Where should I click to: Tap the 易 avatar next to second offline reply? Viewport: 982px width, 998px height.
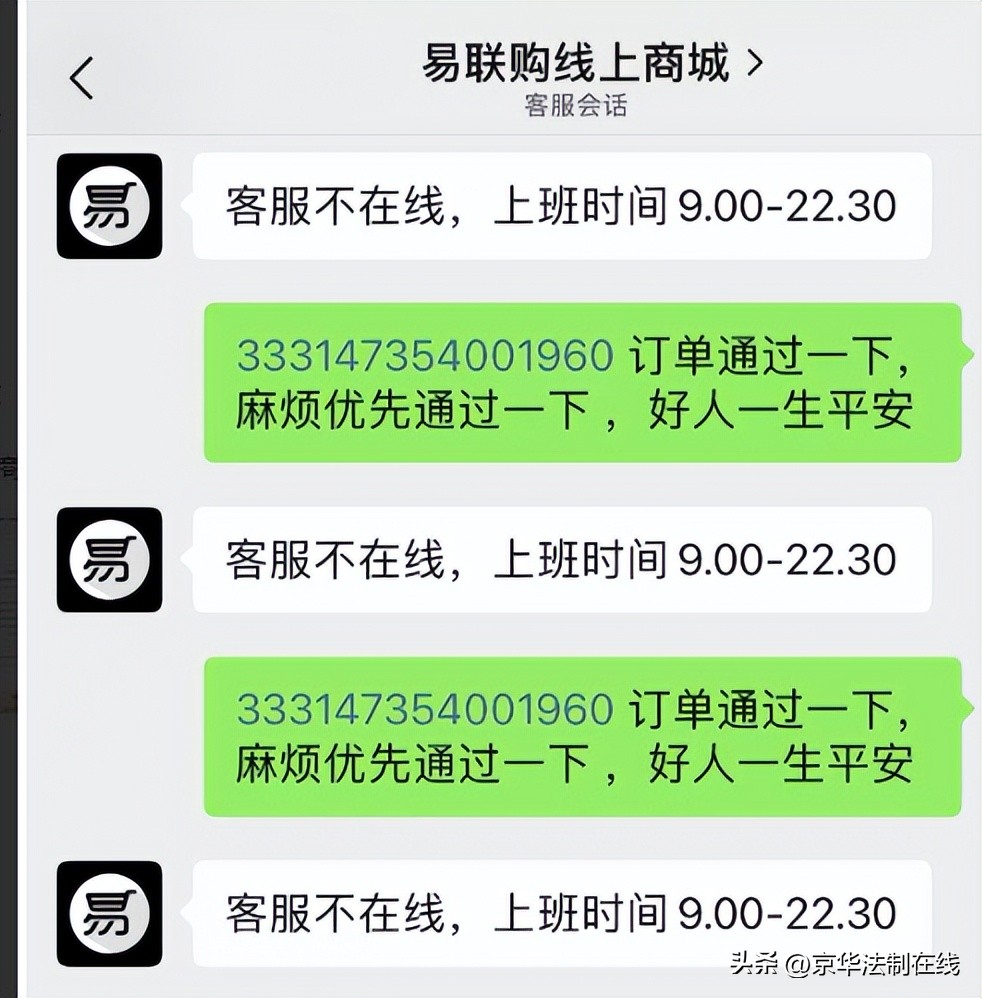pos(110,560)
